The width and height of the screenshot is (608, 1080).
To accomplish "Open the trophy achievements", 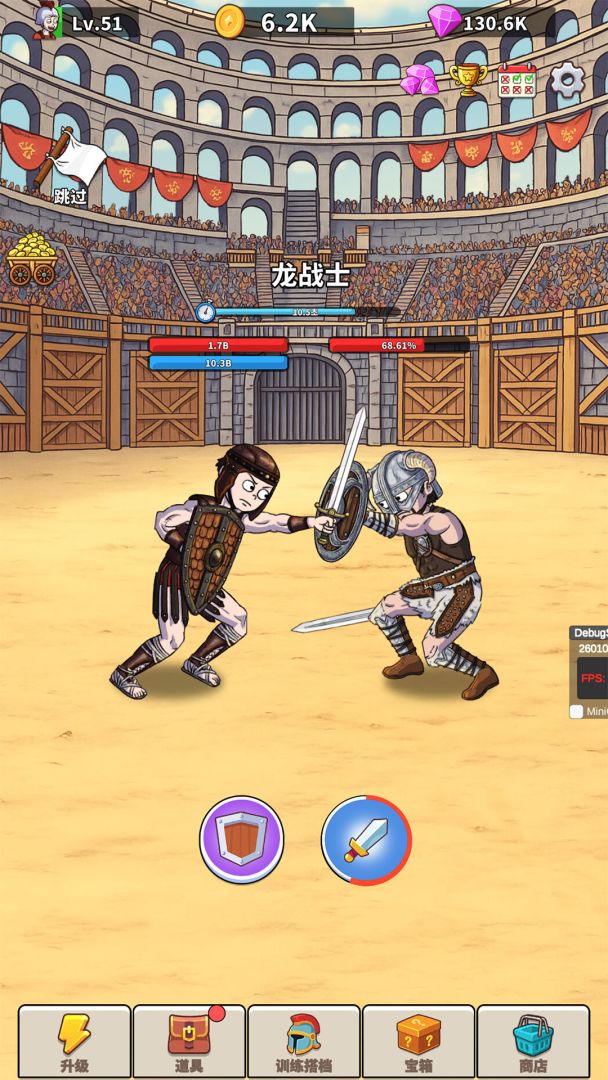I will (468, 79).
